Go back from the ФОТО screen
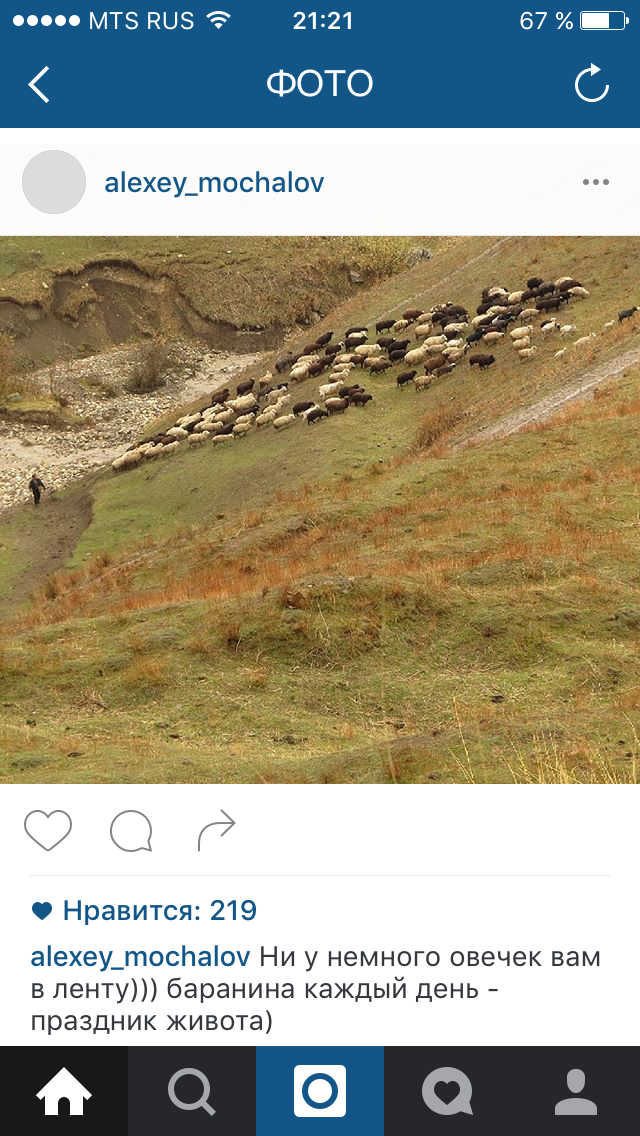 pyautogui.click(x=39, y=85)
